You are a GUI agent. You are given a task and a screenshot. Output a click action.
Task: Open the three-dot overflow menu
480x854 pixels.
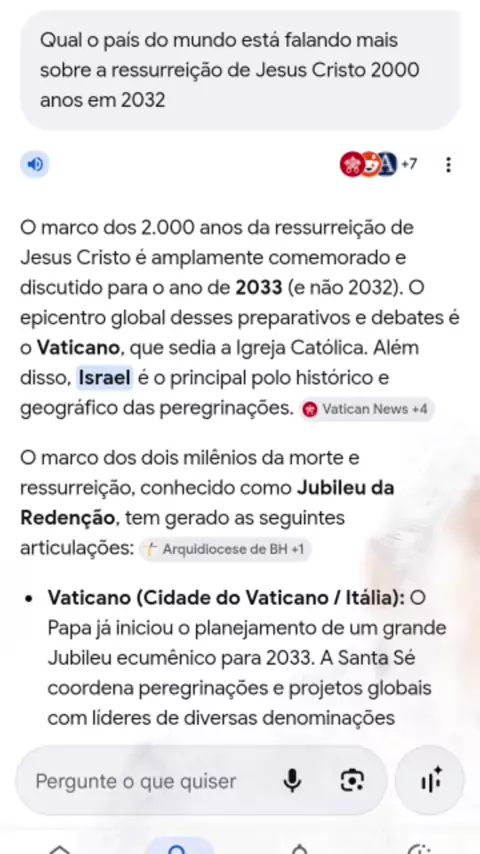(448, 164)
